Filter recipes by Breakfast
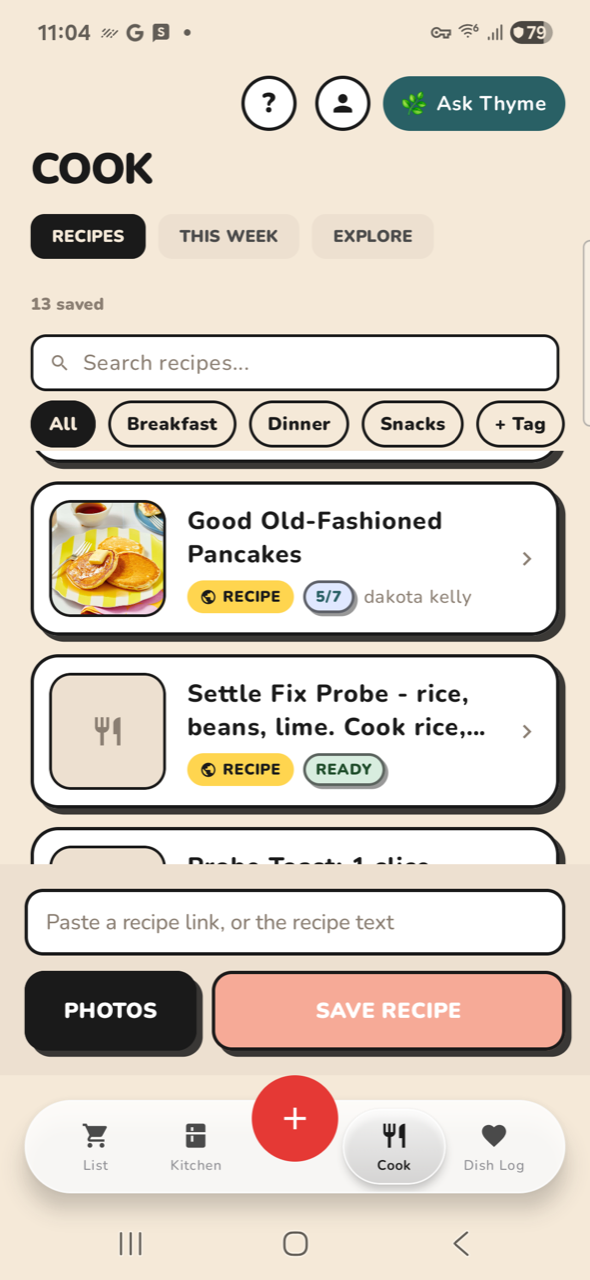Image resolution: width=590 pixels, height=1280 pixels. point(172,424)
